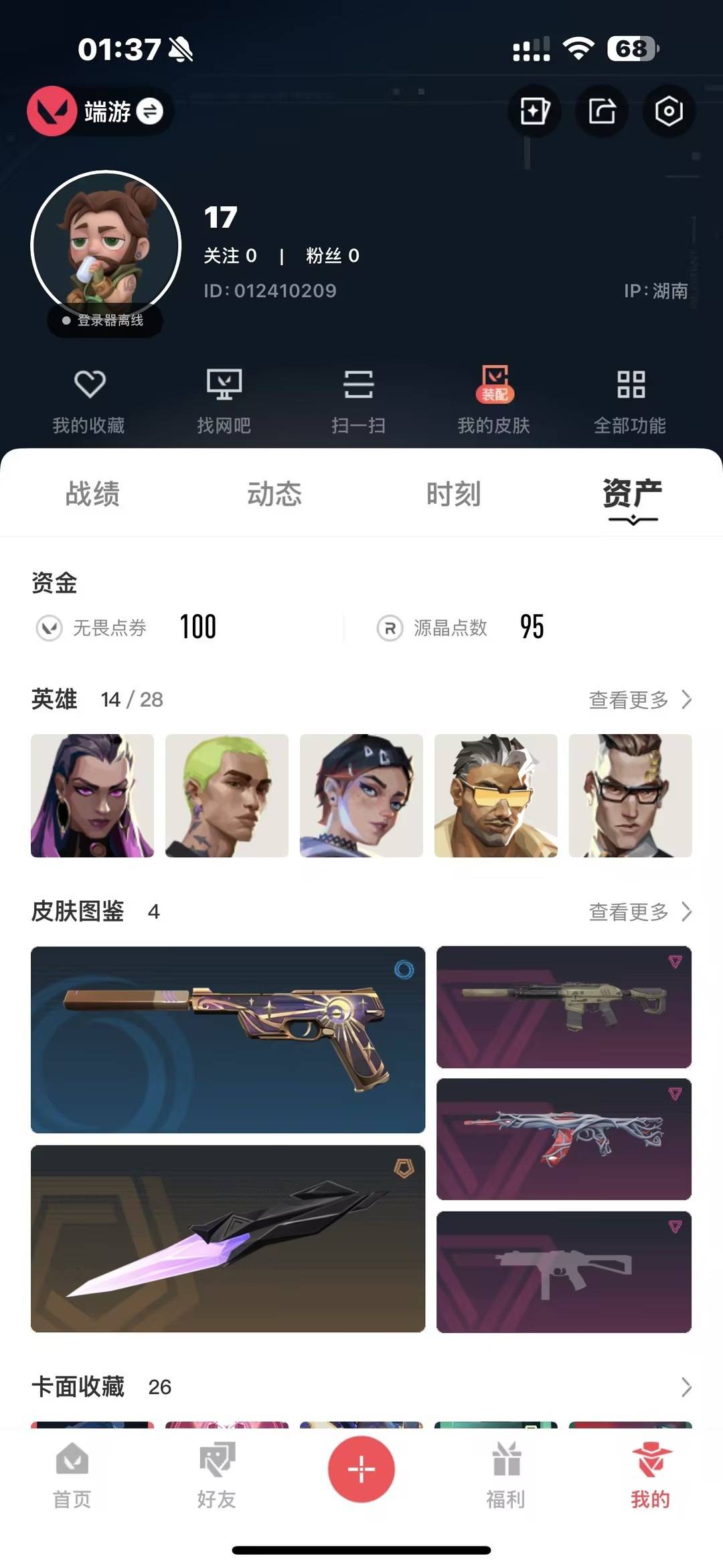Open settings via the gear icon
This screenshot has height=1568, width=723.
point(669,112)
